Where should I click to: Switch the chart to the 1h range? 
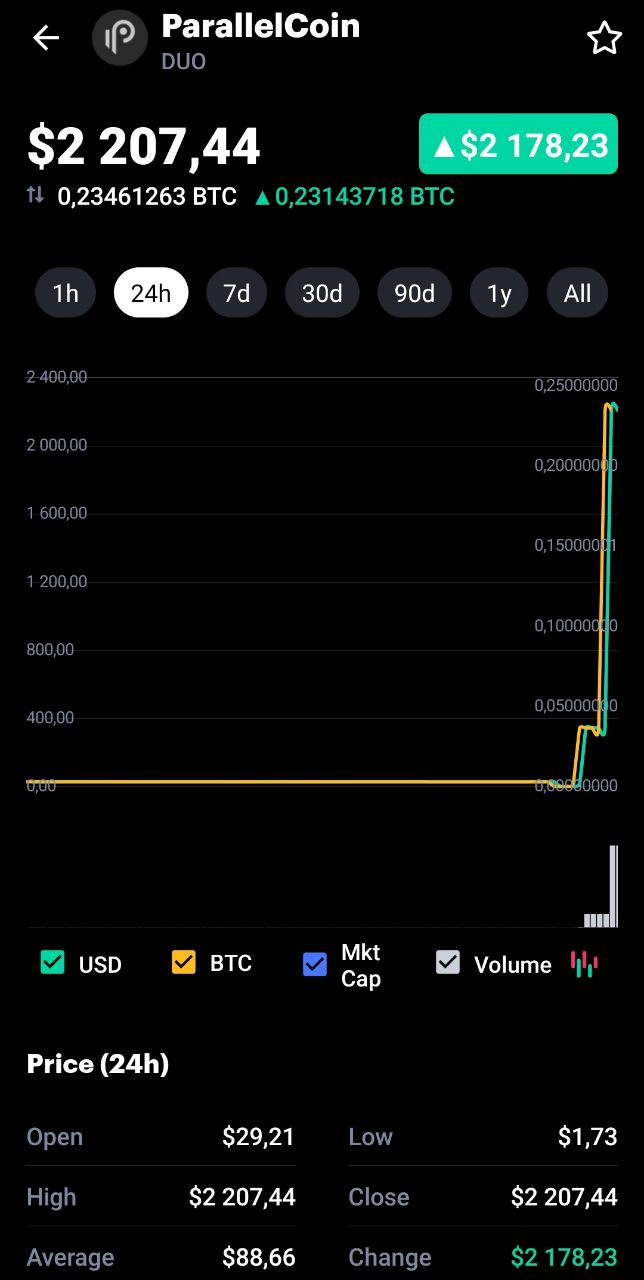point(66,293)
